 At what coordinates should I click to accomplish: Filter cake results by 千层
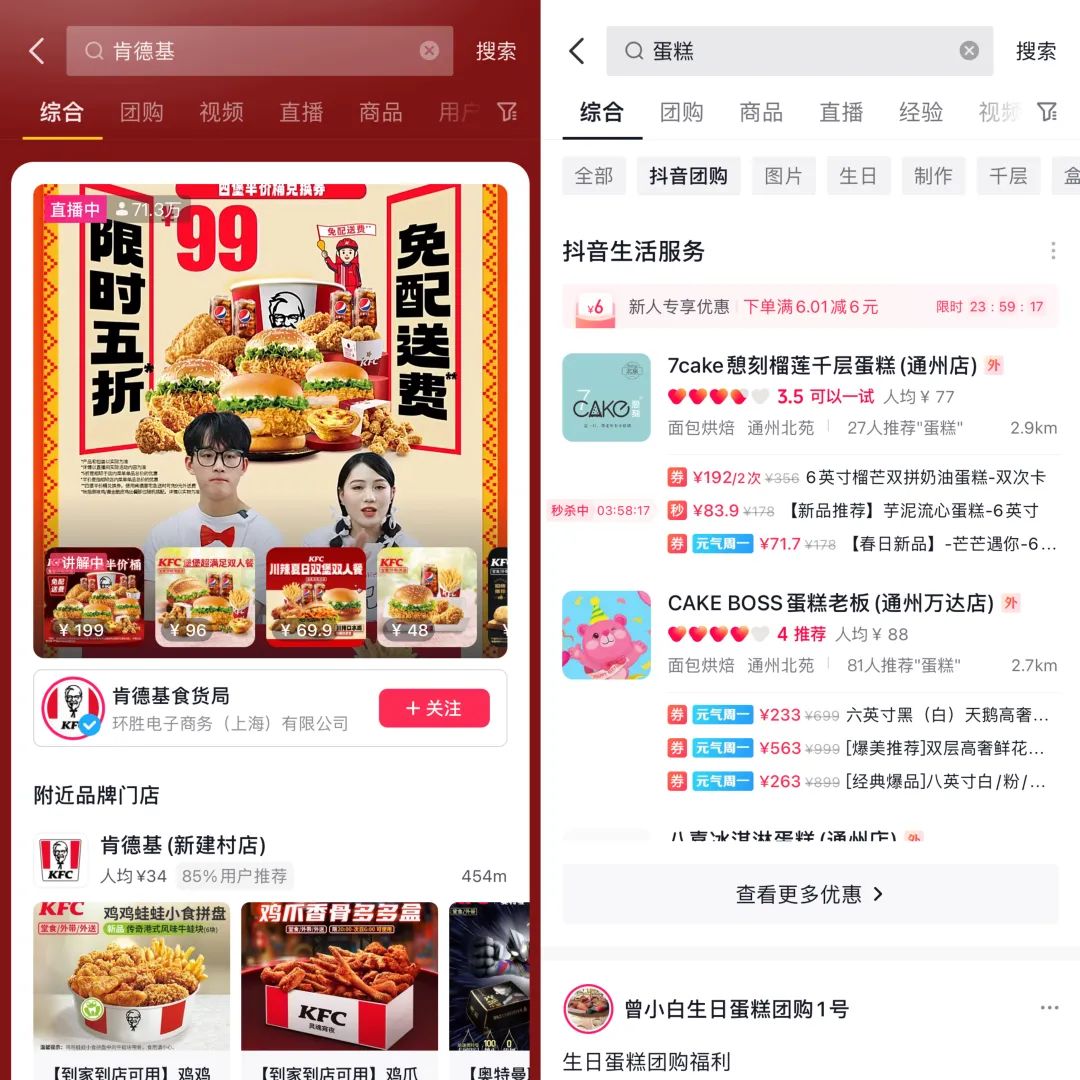(1008, 176)
